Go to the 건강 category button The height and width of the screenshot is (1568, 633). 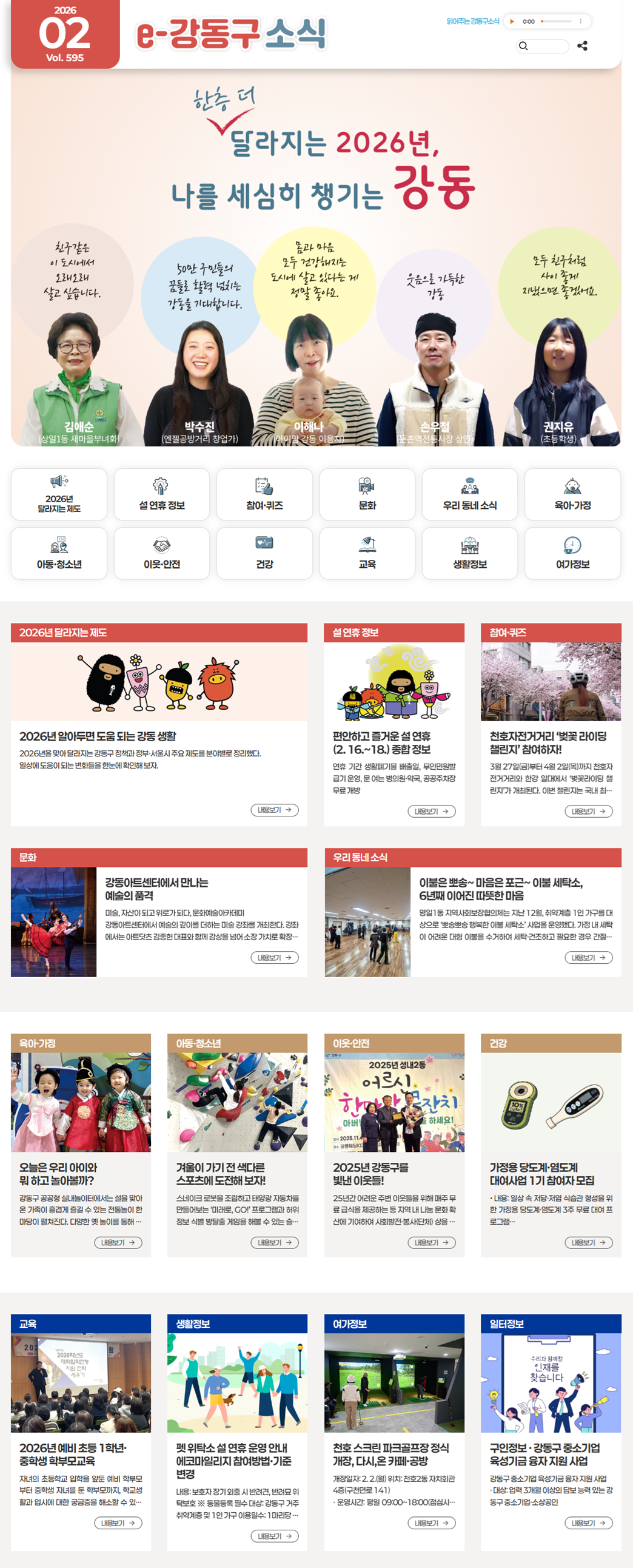264,553
